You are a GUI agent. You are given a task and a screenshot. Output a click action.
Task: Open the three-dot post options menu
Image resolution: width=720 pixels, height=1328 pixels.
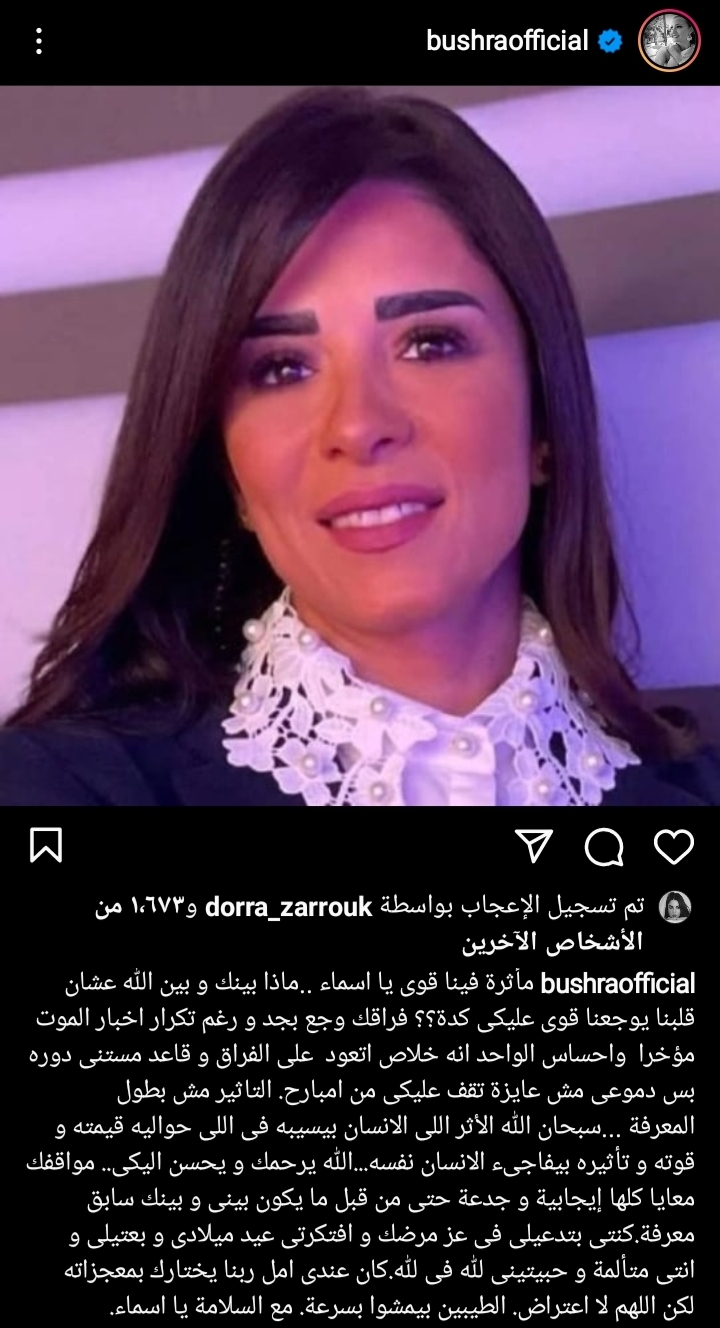[39, 41]
